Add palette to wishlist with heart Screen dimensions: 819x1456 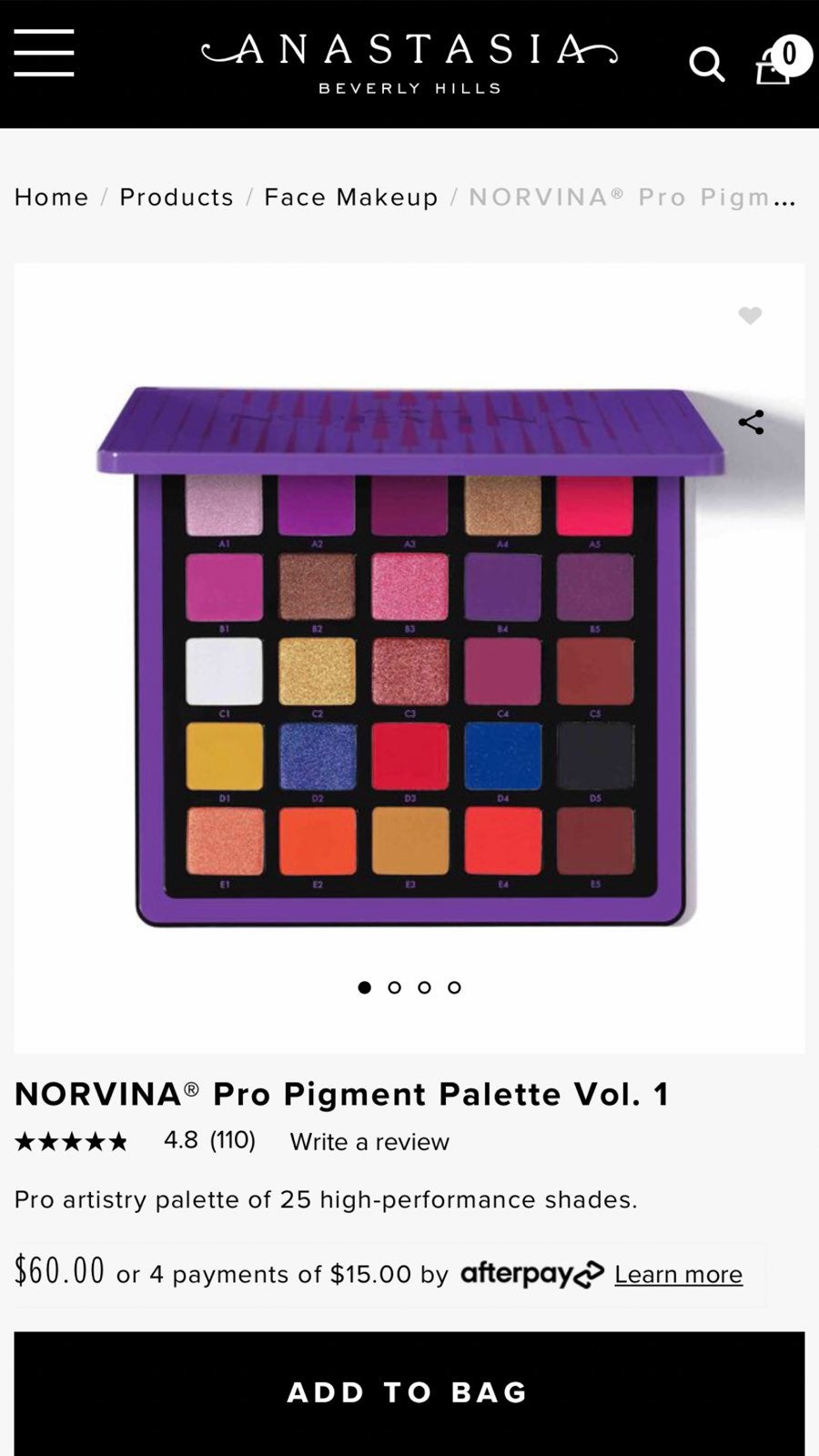pyautogui.click(x=750, y=316)
